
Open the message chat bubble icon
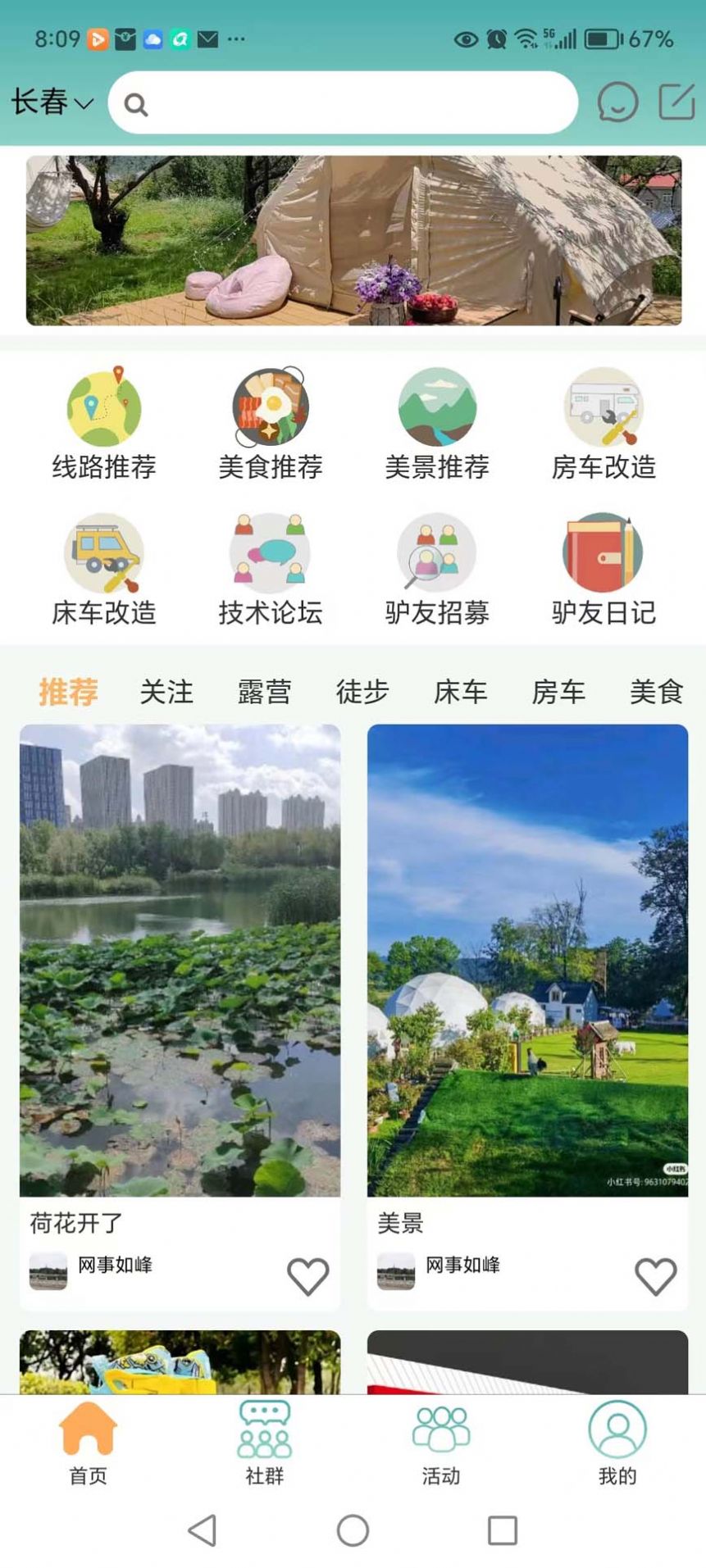tap(617, 102)
